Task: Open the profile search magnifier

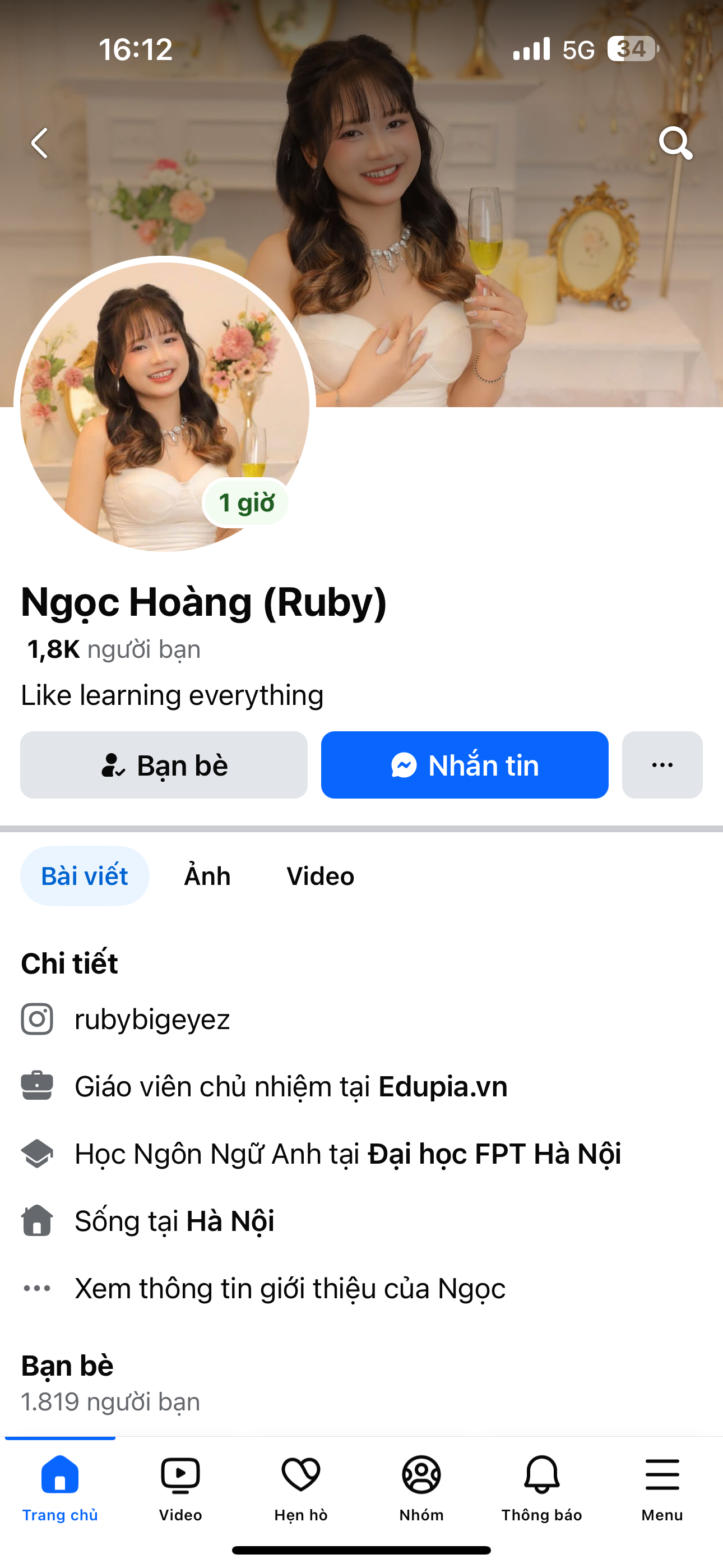Action: 675,144
